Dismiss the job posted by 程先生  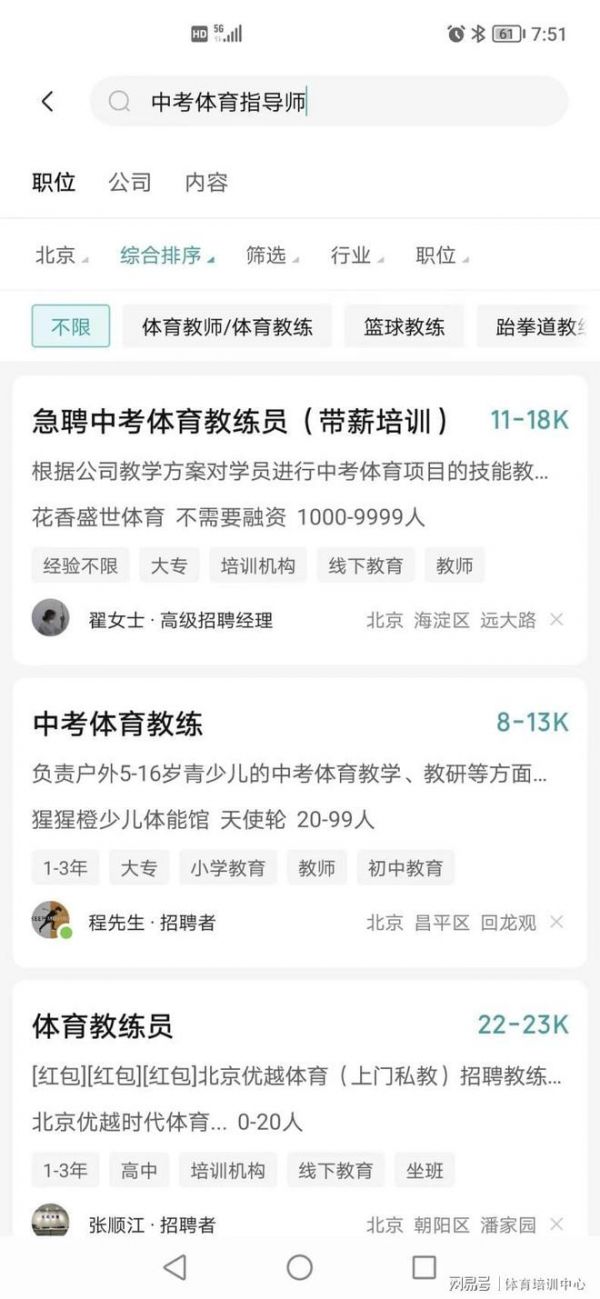point(557,922)
